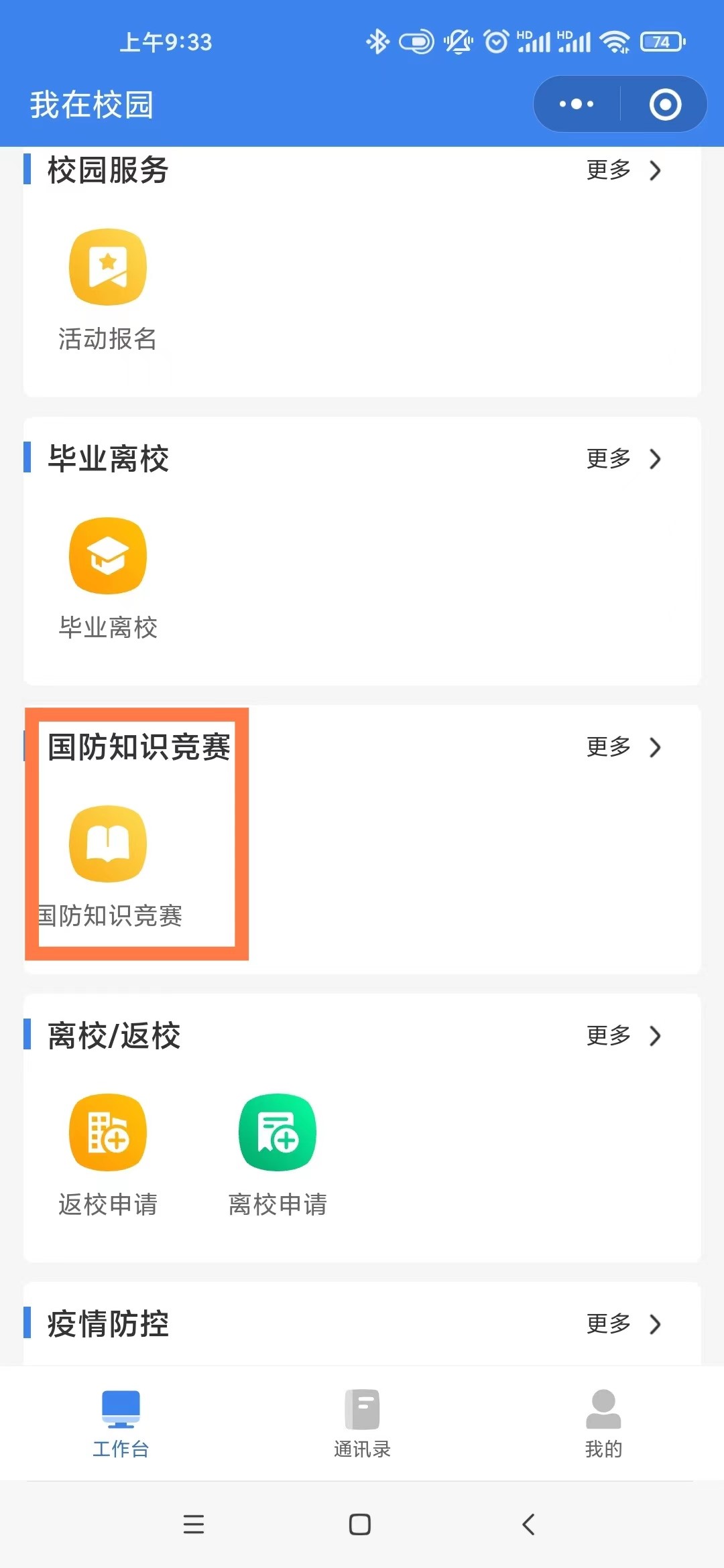Go back using system back button
Viewport: 724px width, 1568px height.
coord(528,1524)
